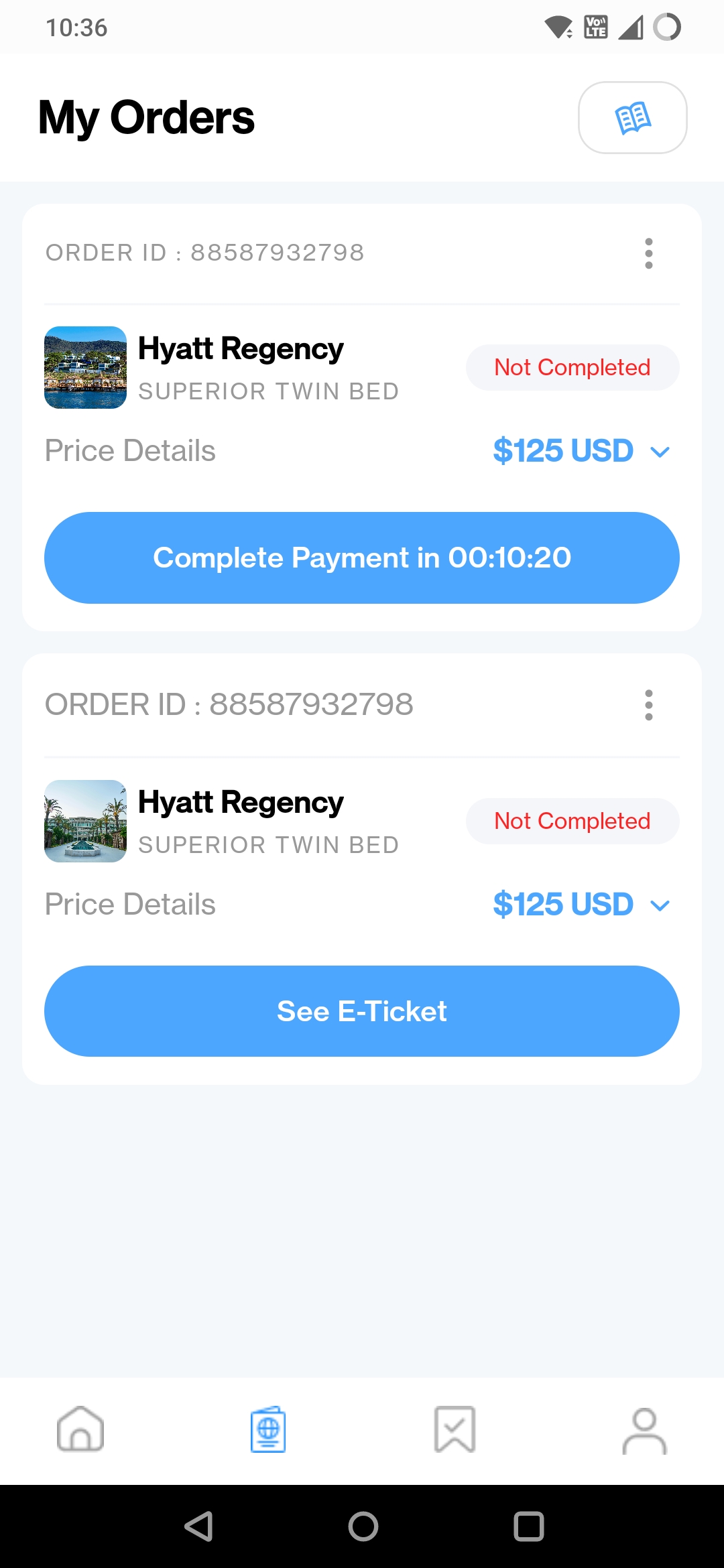The height and width of the screenshot is (1568, 724).
Task: Expand price details on the See E-Ticket order
Action: 660,905
